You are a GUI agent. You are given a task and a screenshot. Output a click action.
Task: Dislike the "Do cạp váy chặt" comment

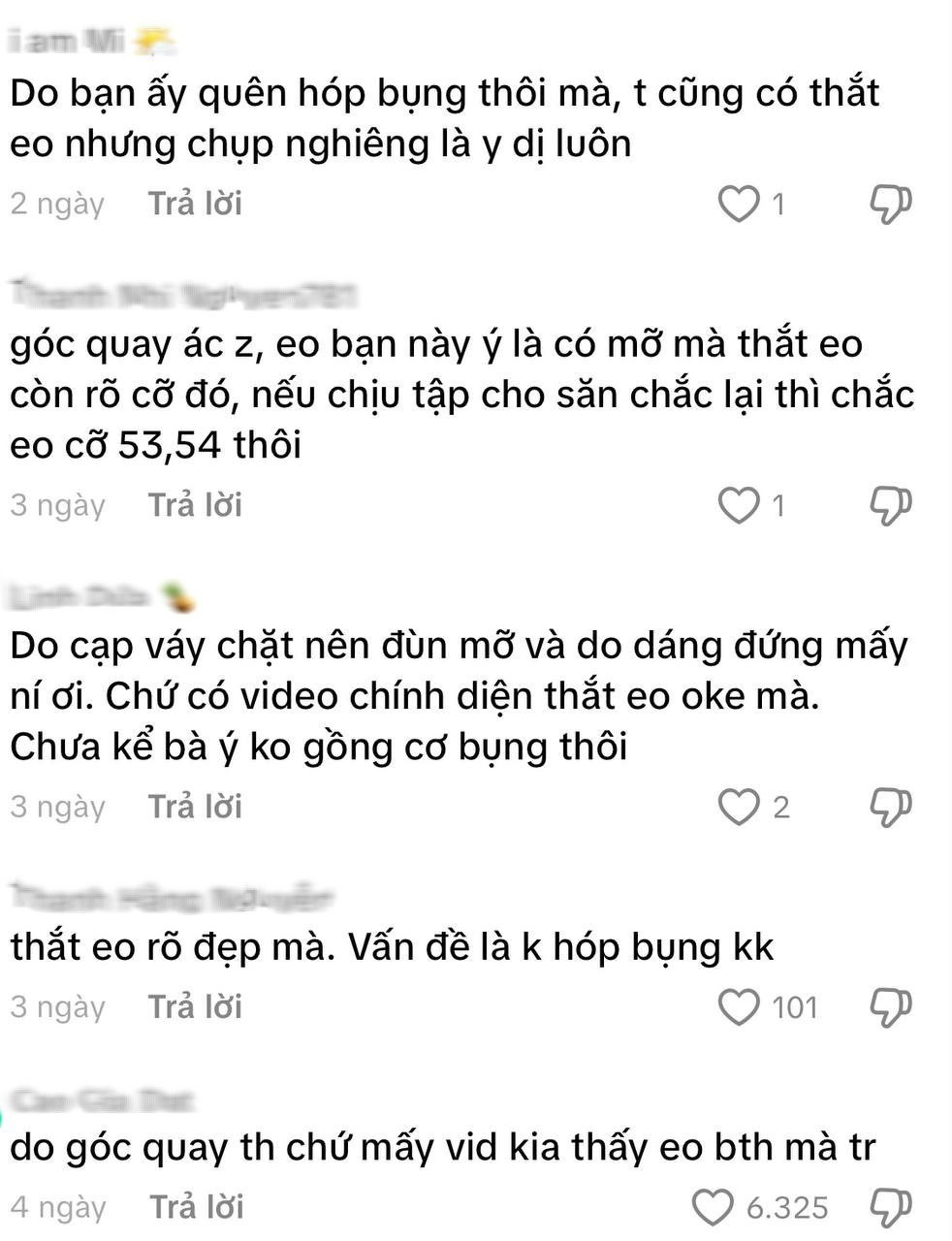[889, 807]
